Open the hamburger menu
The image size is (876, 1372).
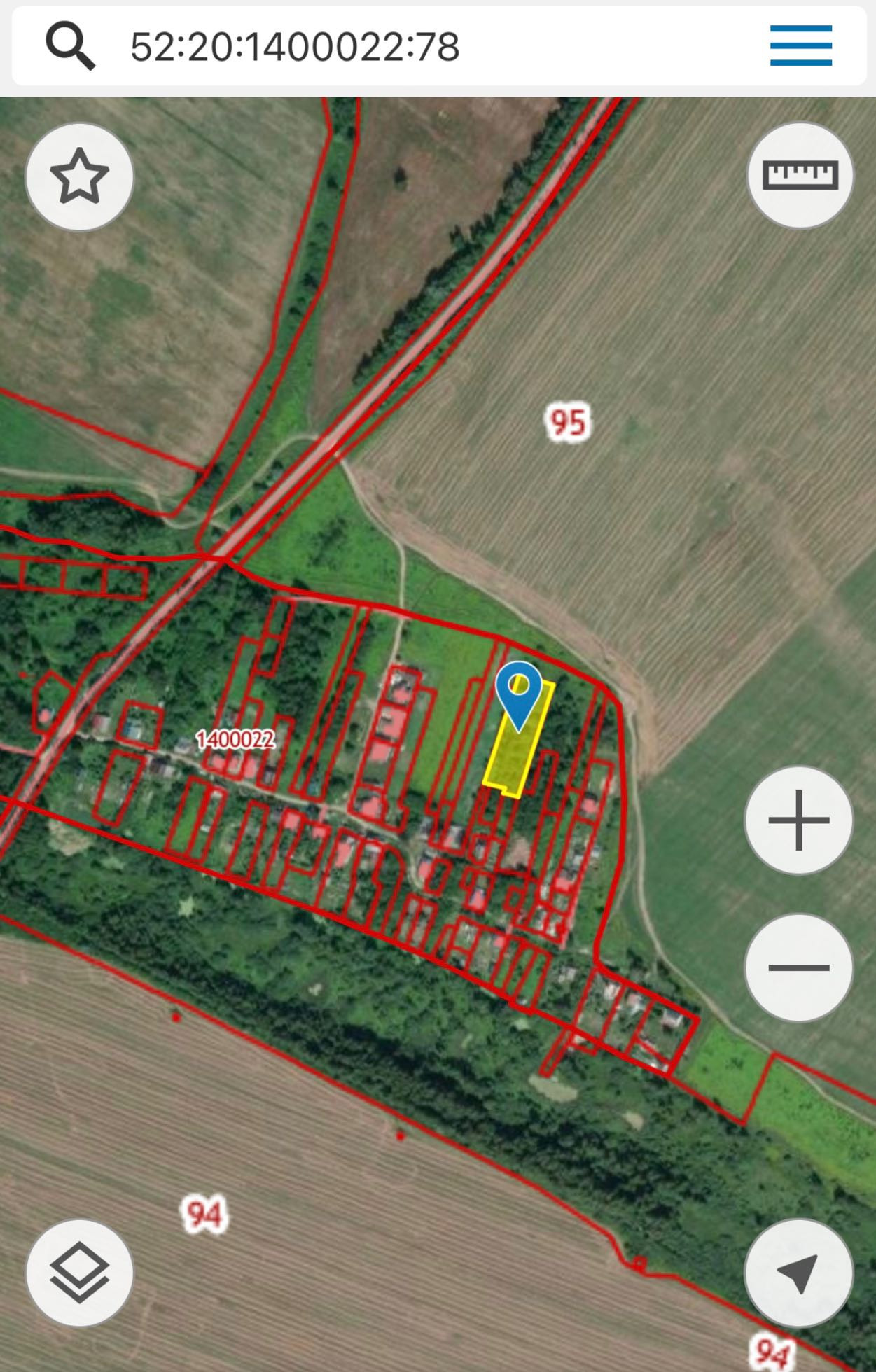click(801, 45)
